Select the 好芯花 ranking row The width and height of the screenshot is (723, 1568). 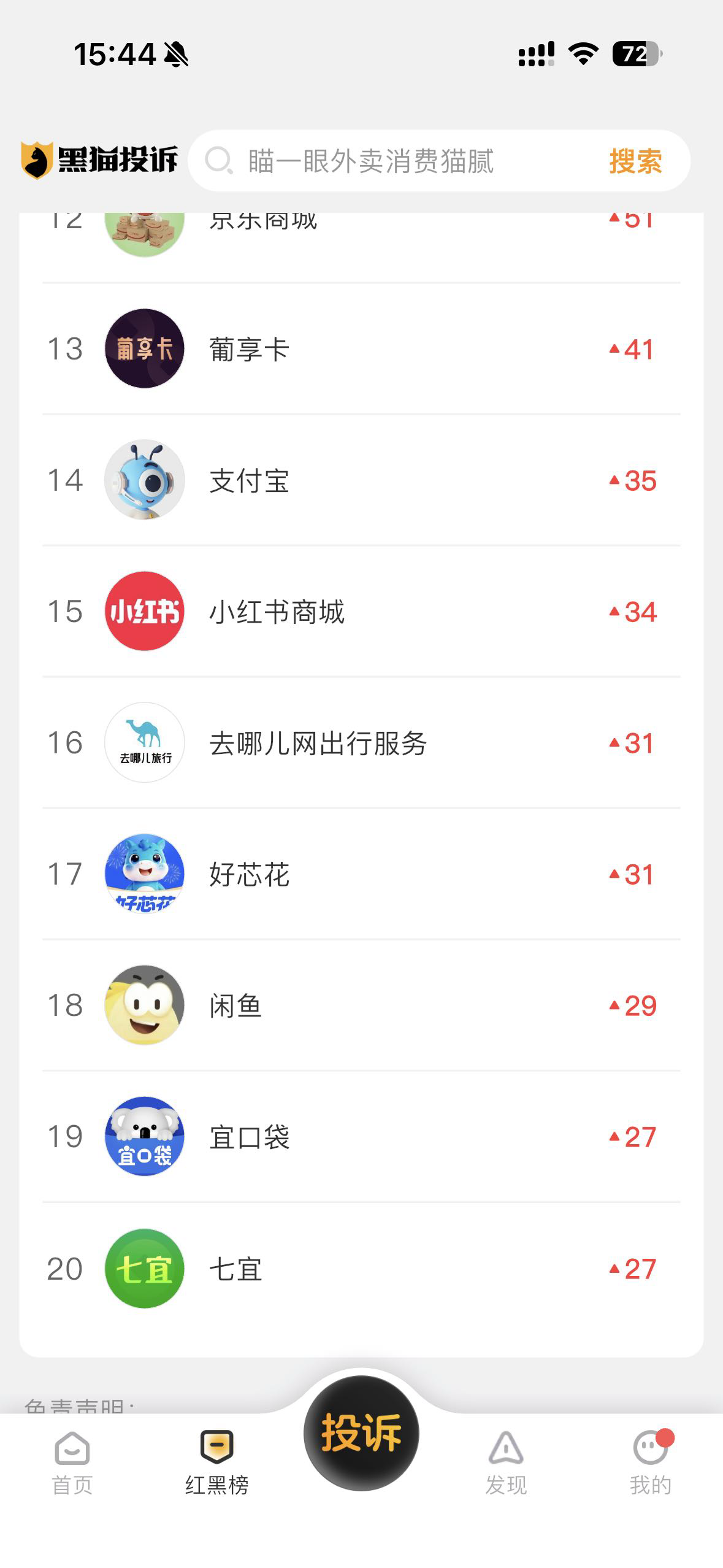tap(361, 874)
